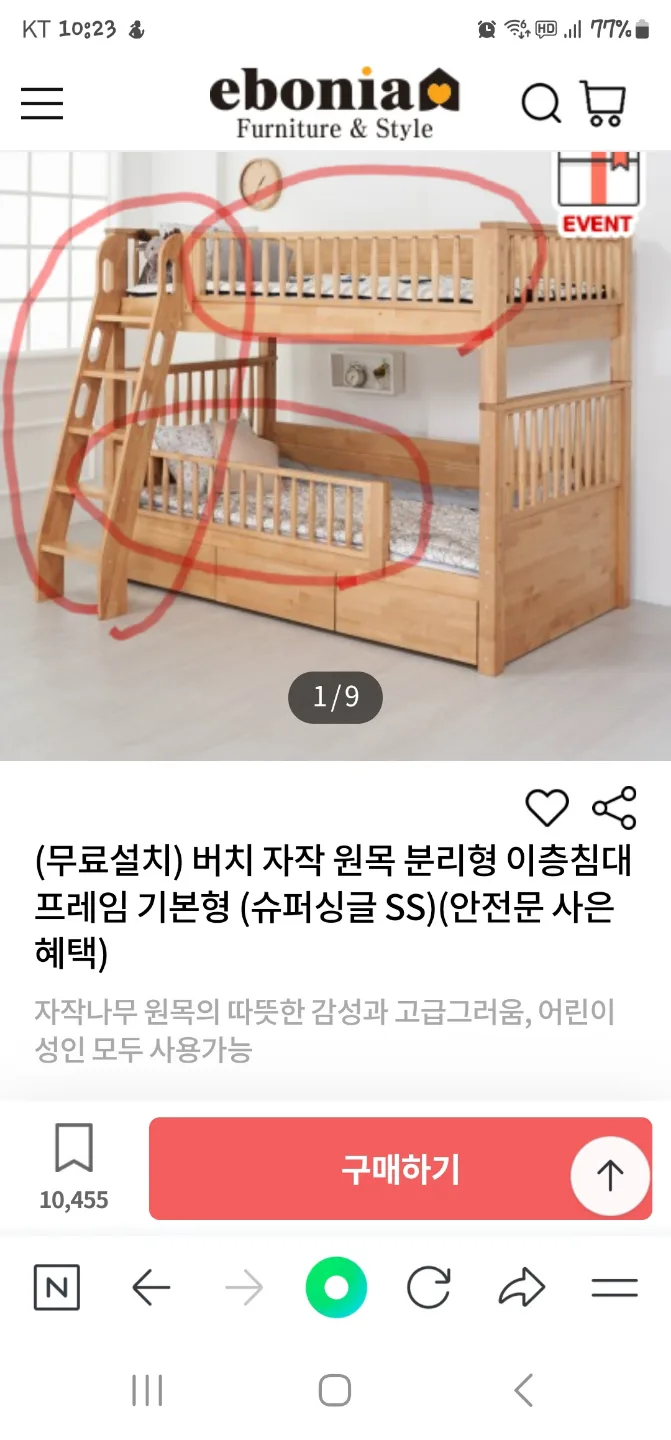Open the green Naver circle button
The width and height of the screenshot is (671, 1440).
pyautogui.click(x=336, y=1288)
